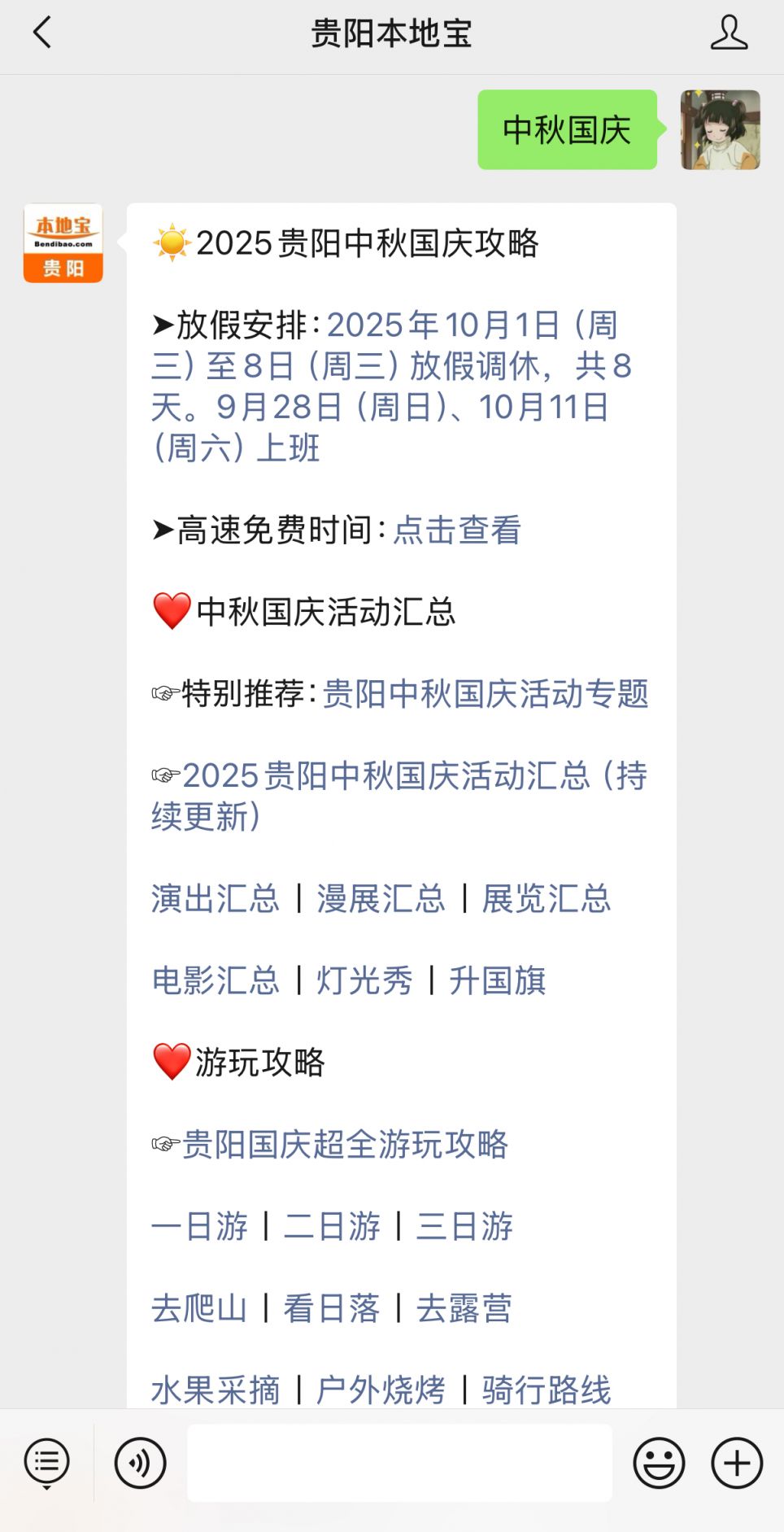Image resolution: width=784 pixels, height=1532 pixels.
Task: Open 贵阳中秋国庆活动专题 link
Action: coord(486,694)
